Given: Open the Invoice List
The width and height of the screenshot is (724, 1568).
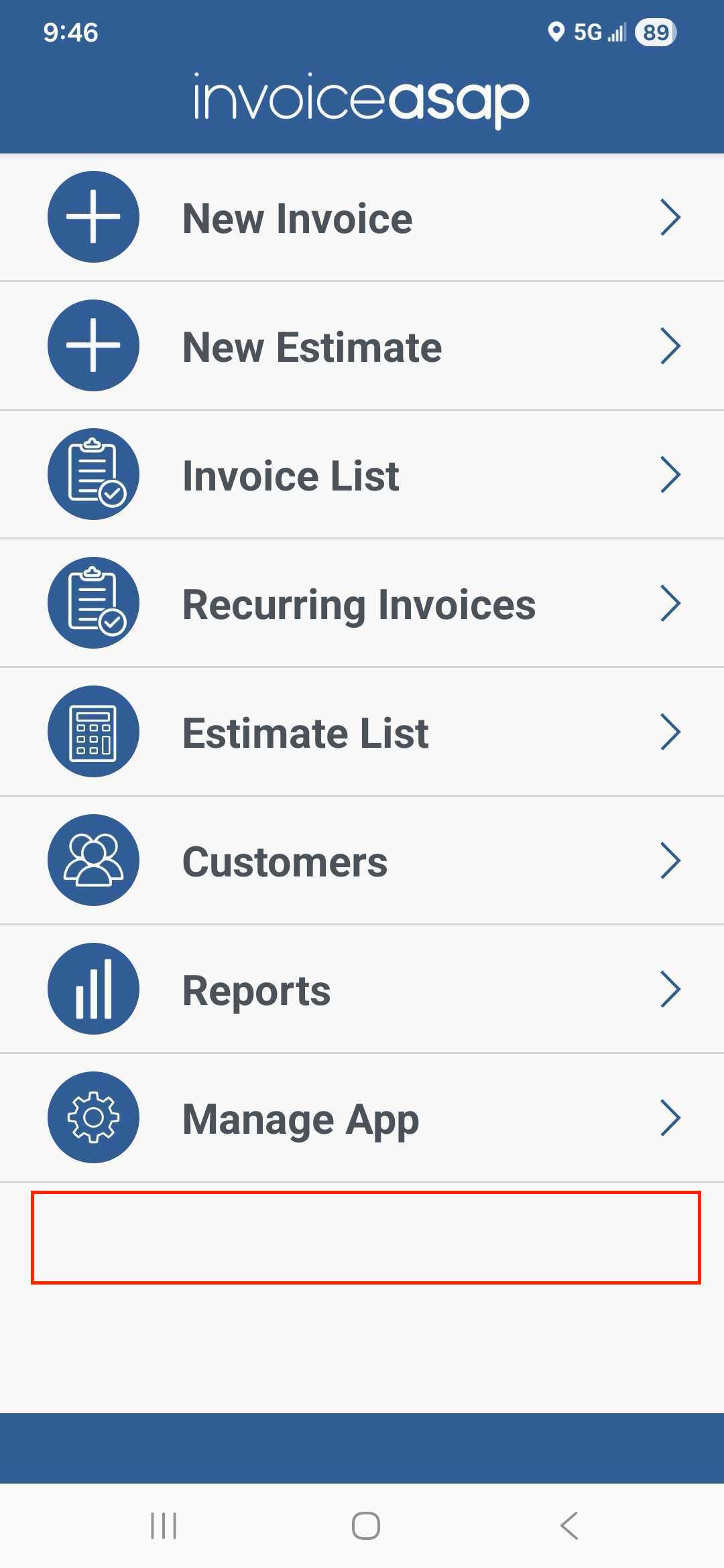Looking at the screenshot, I should [362, 474].
